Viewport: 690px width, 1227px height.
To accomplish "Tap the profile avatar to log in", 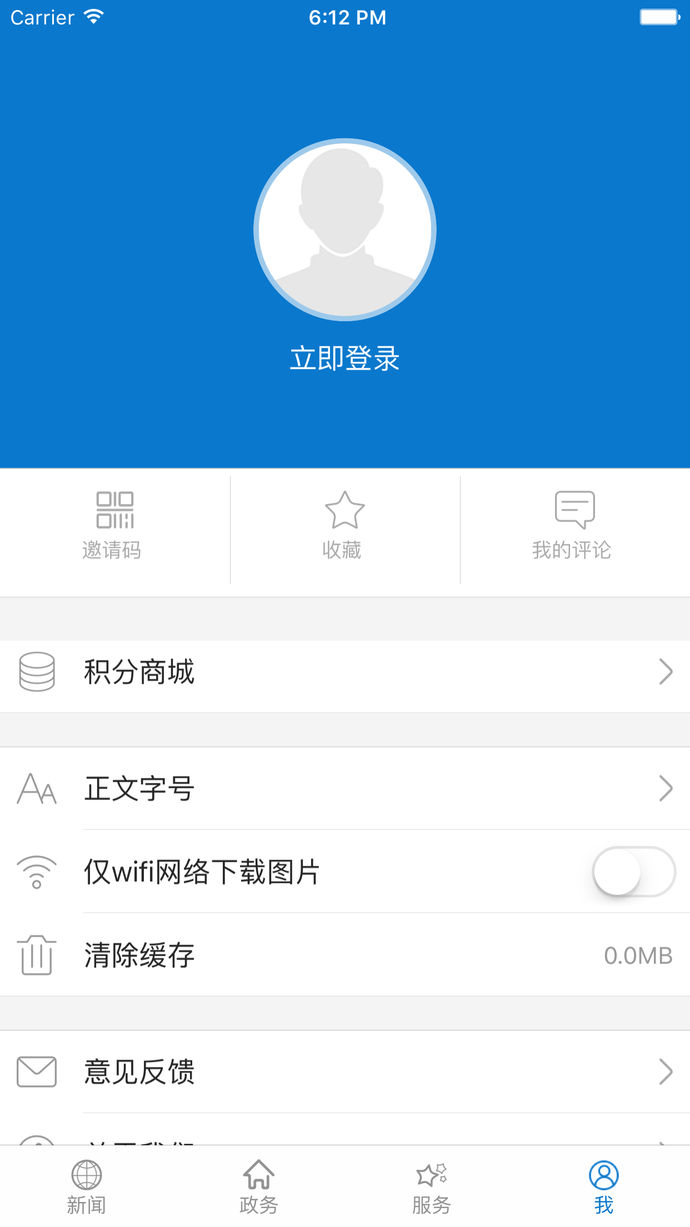I will click(345, 230).
